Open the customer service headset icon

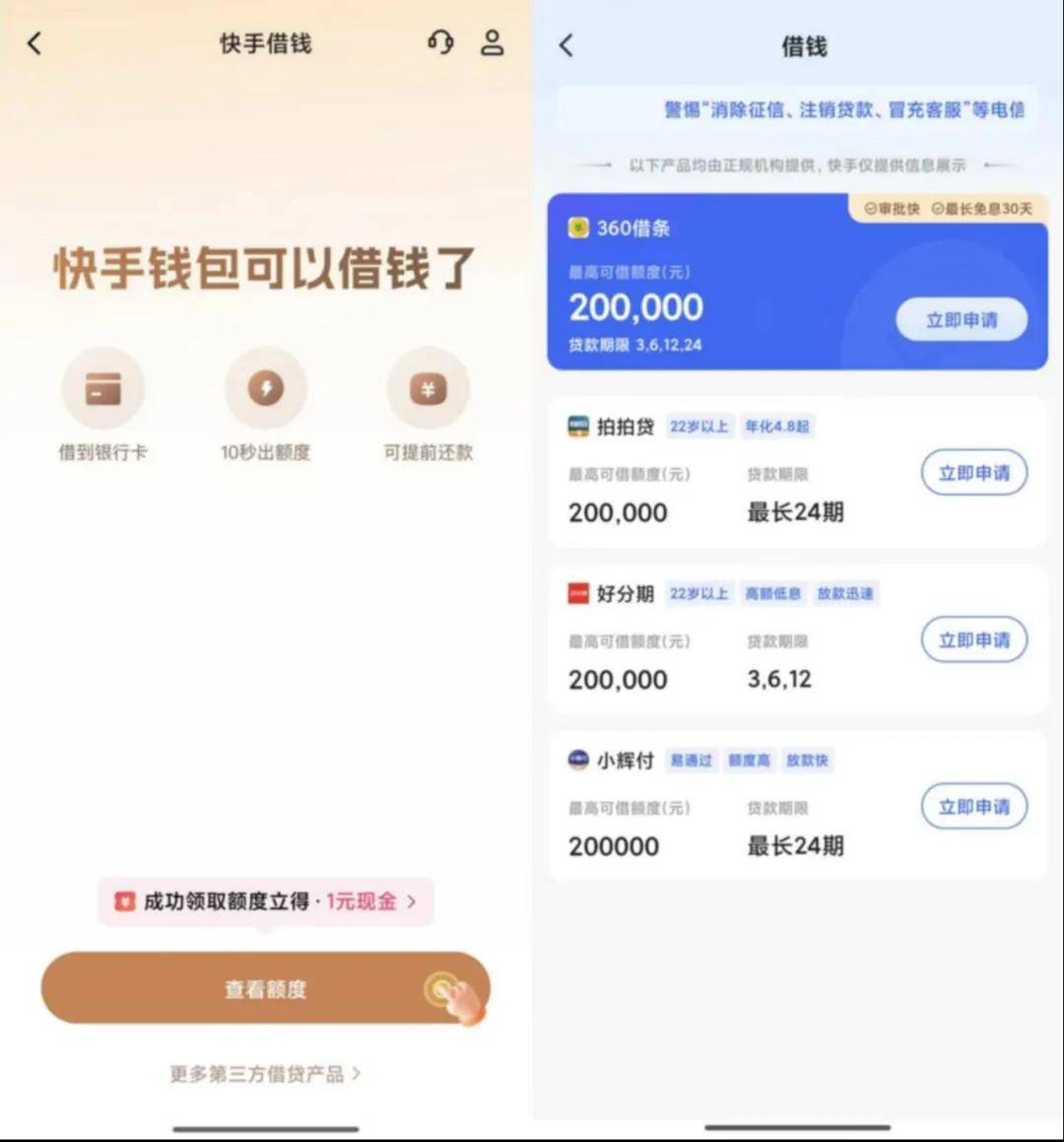pos(440,42)
